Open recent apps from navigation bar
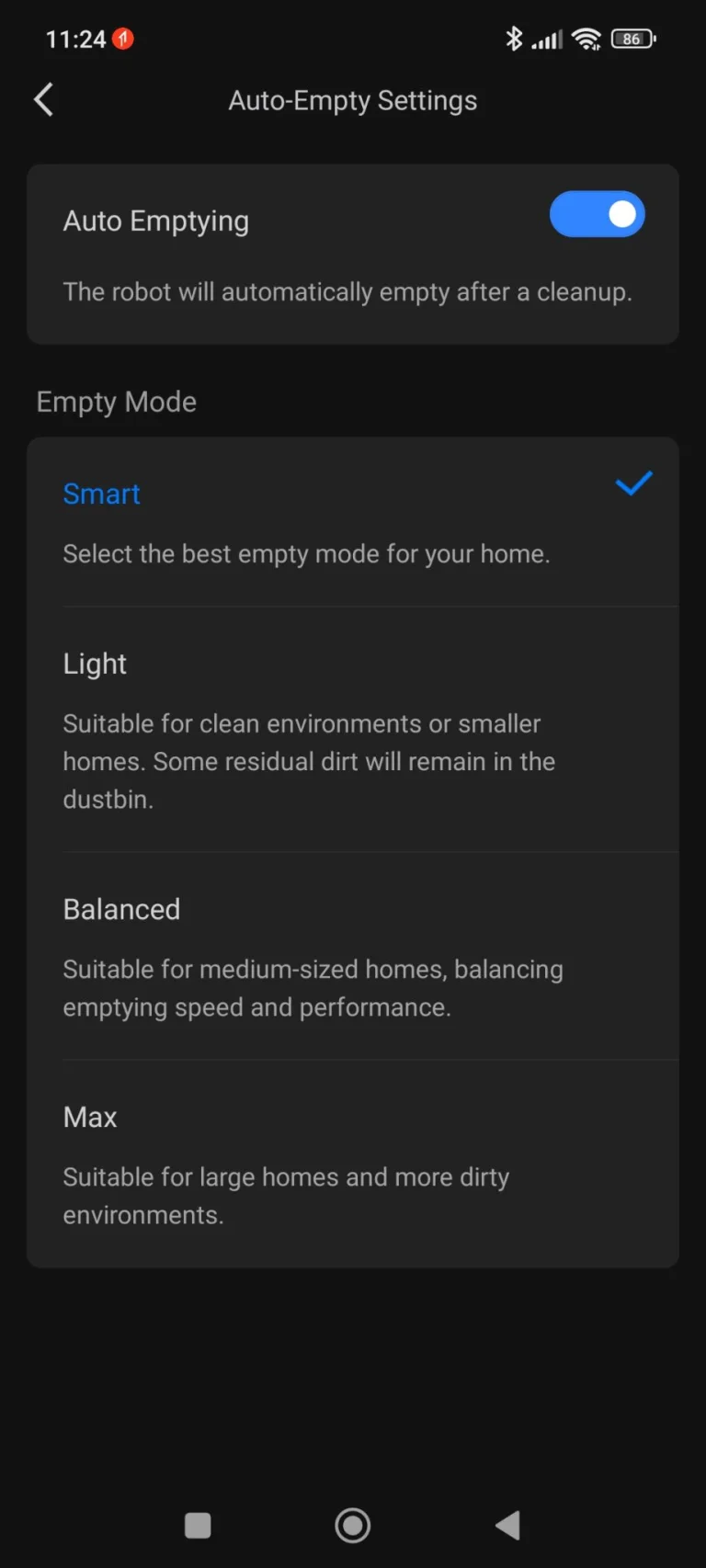The width and height of the screenshot is (706, 1568). tap(198, 1526)
